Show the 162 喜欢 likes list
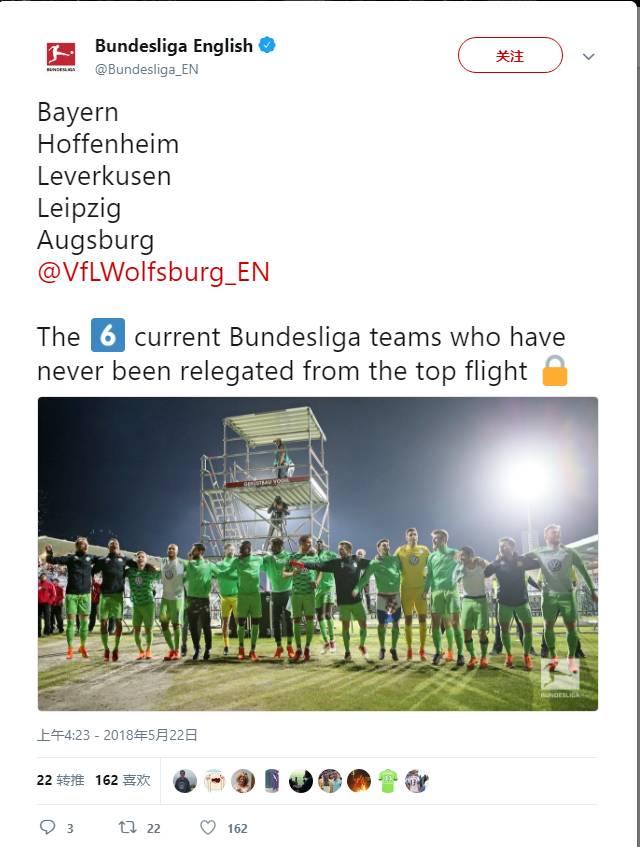 click(123, 780)
